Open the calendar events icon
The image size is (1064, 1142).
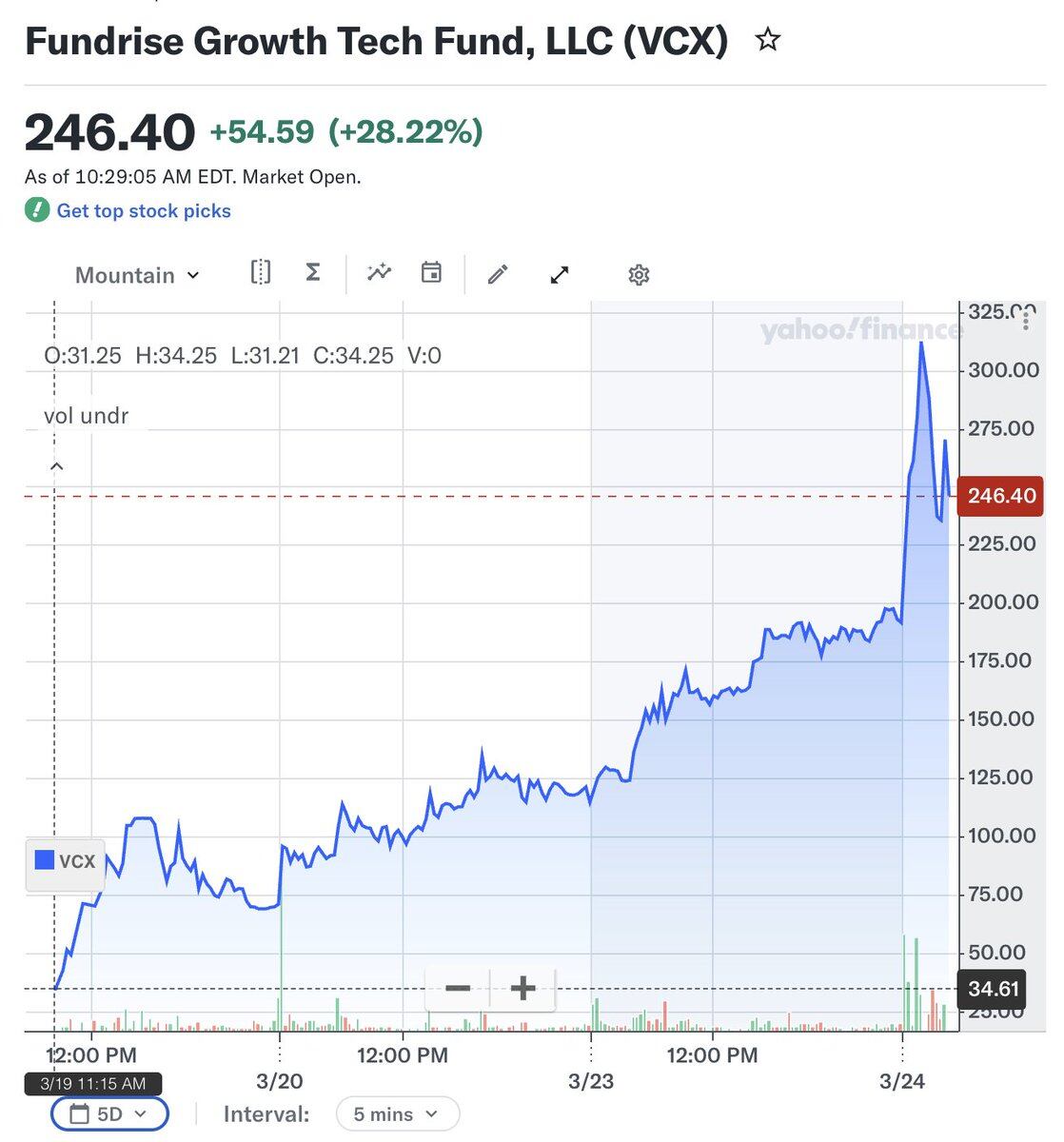pyautogui.click(x=431, y=273)
